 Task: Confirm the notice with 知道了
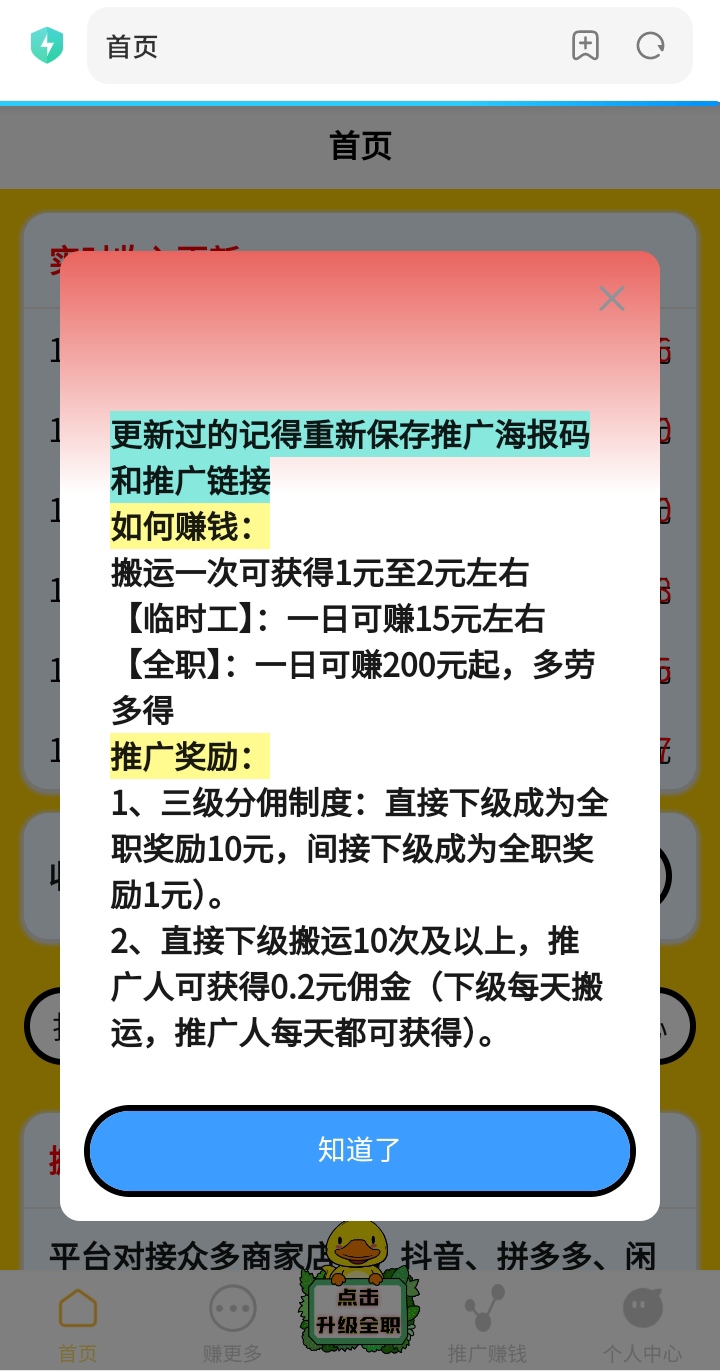click(360, 1150)
